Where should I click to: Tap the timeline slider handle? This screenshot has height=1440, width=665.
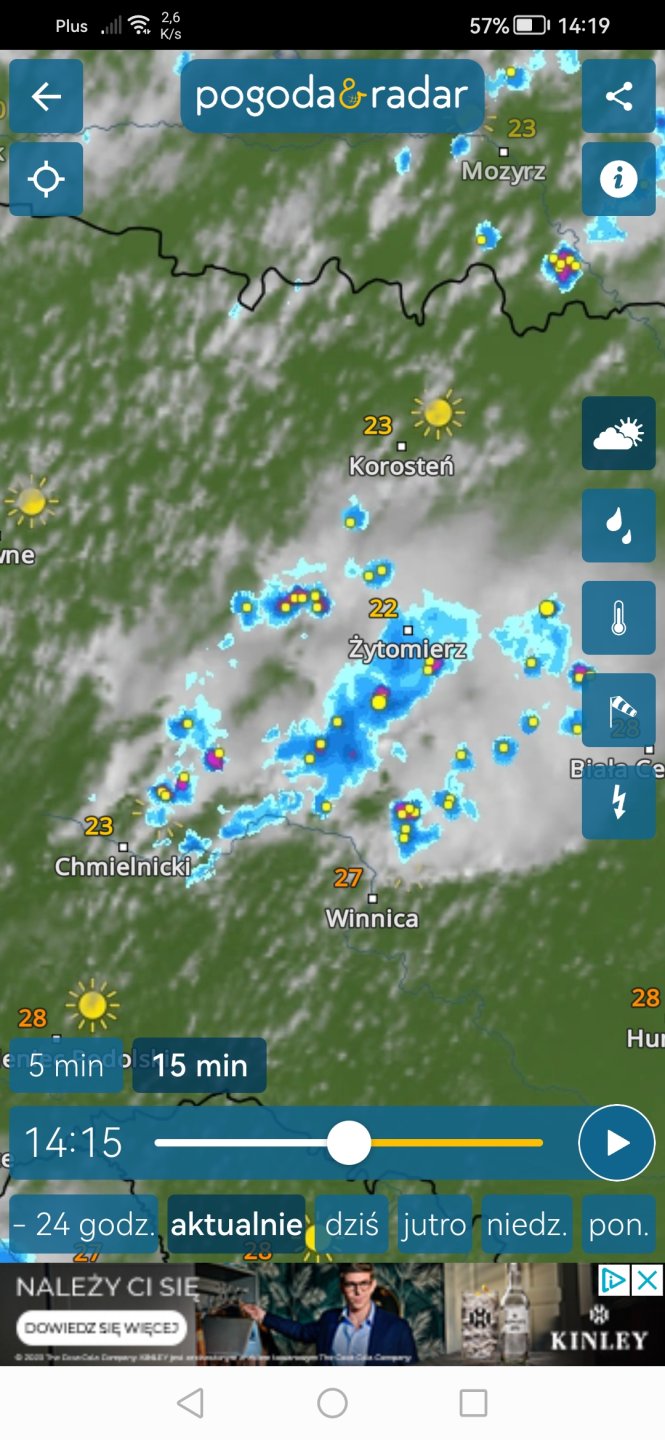pos(349,1143)
